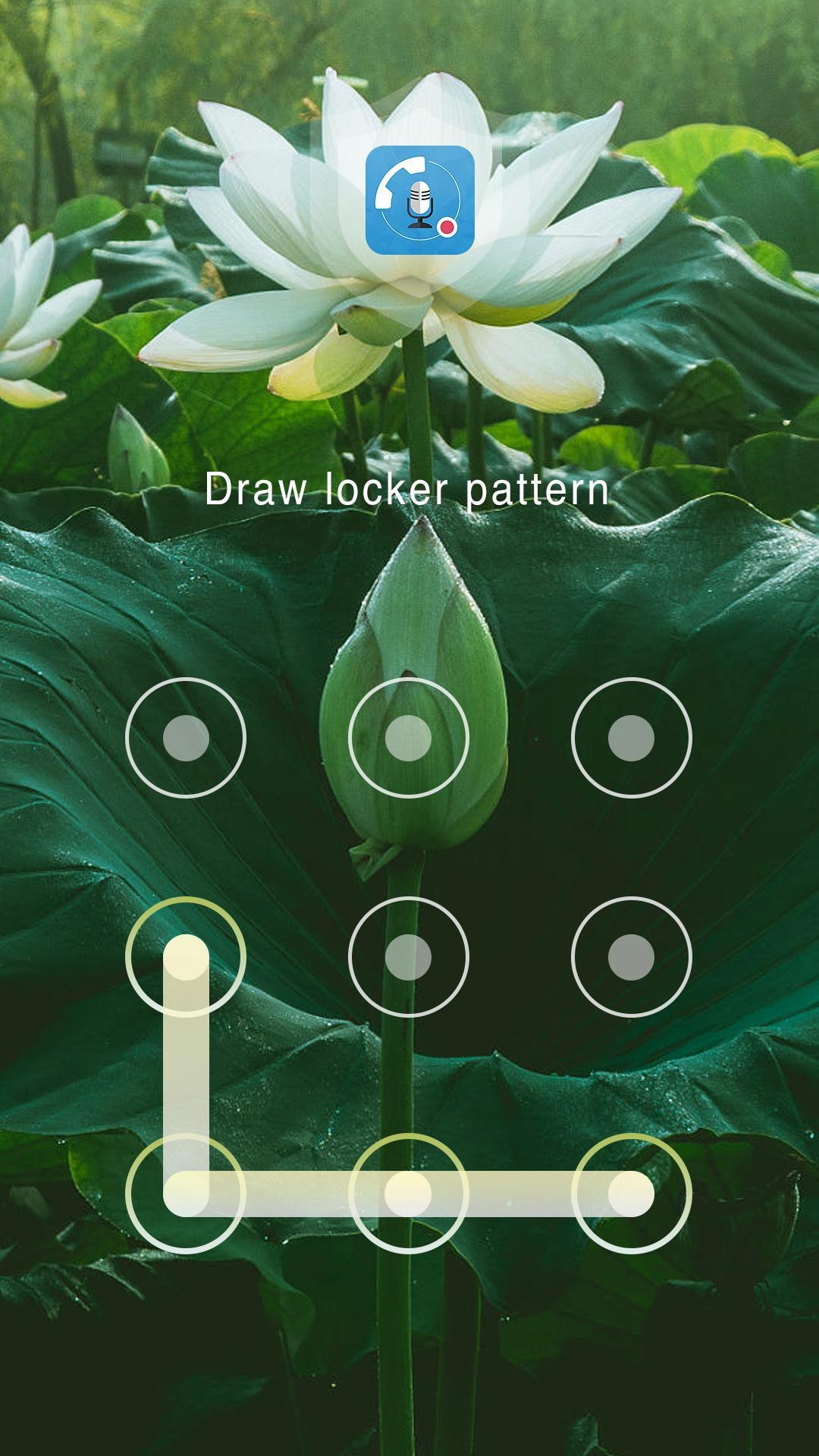Touch the top-right pattern dot
Image resolution: width=819 pixels, height=1456 pixels.
631,738
